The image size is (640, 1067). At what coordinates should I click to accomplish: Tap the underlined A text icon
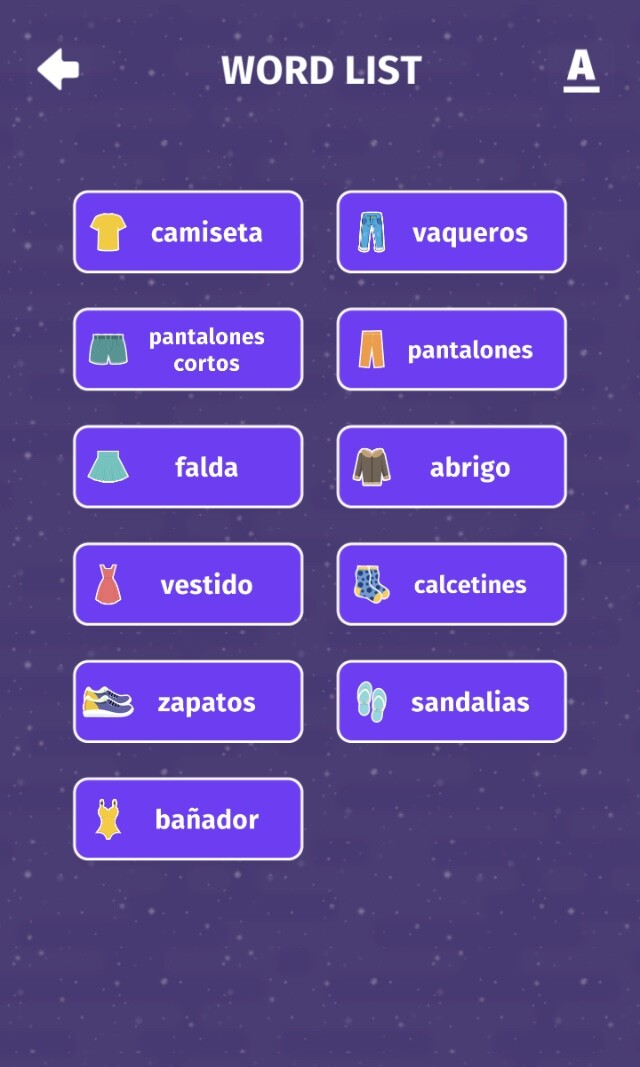[581, 70]
